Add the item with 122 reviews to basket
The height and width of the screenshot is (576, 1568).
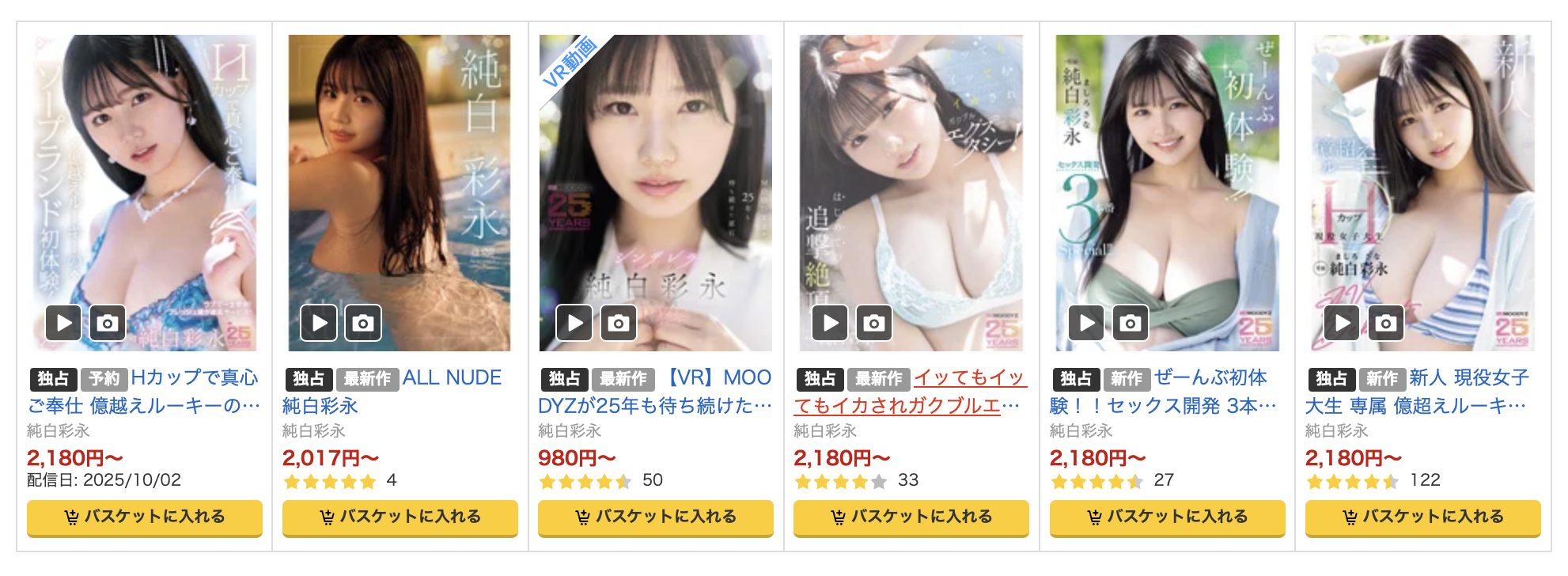[x=1422, y=517]
